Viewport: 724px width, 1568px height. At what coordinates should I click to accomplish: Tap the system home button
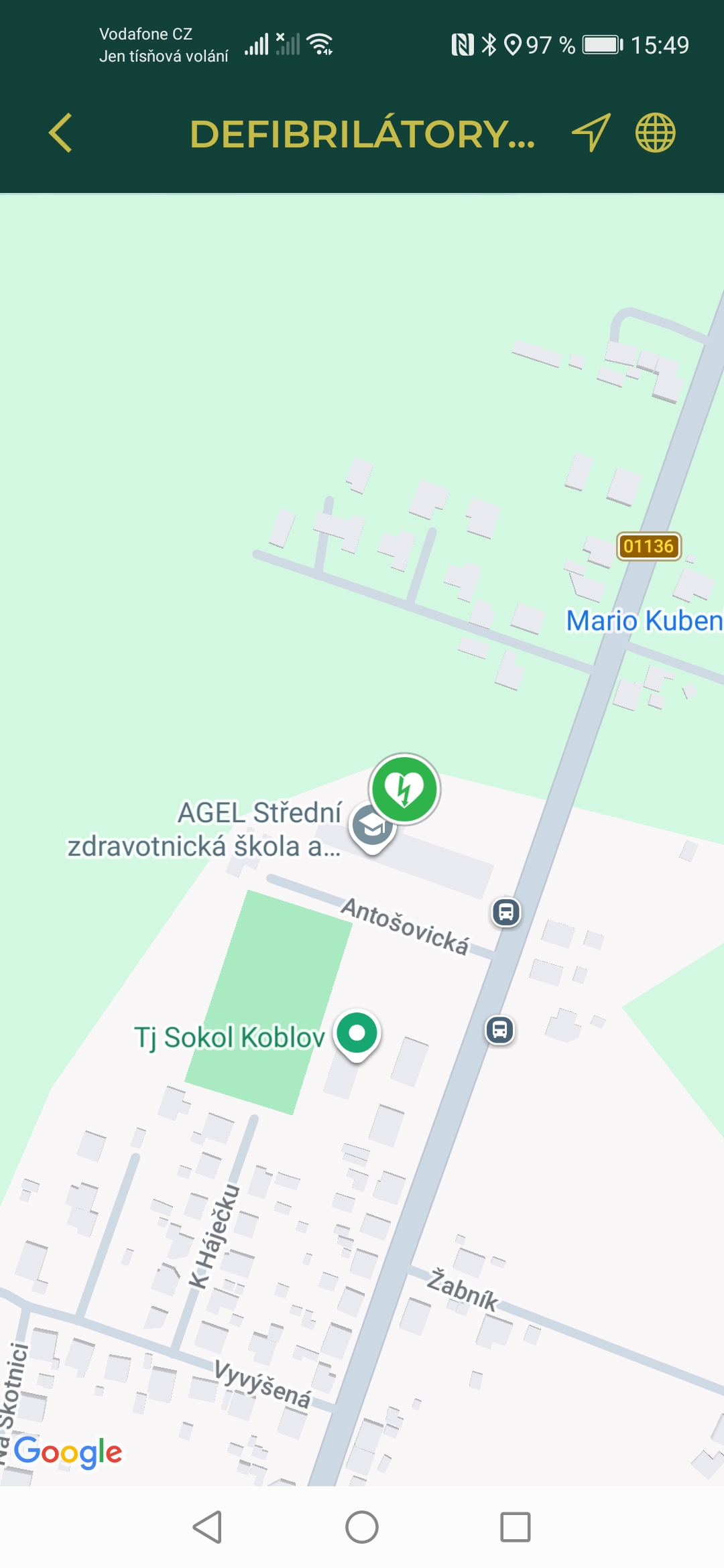point(362,1527)
